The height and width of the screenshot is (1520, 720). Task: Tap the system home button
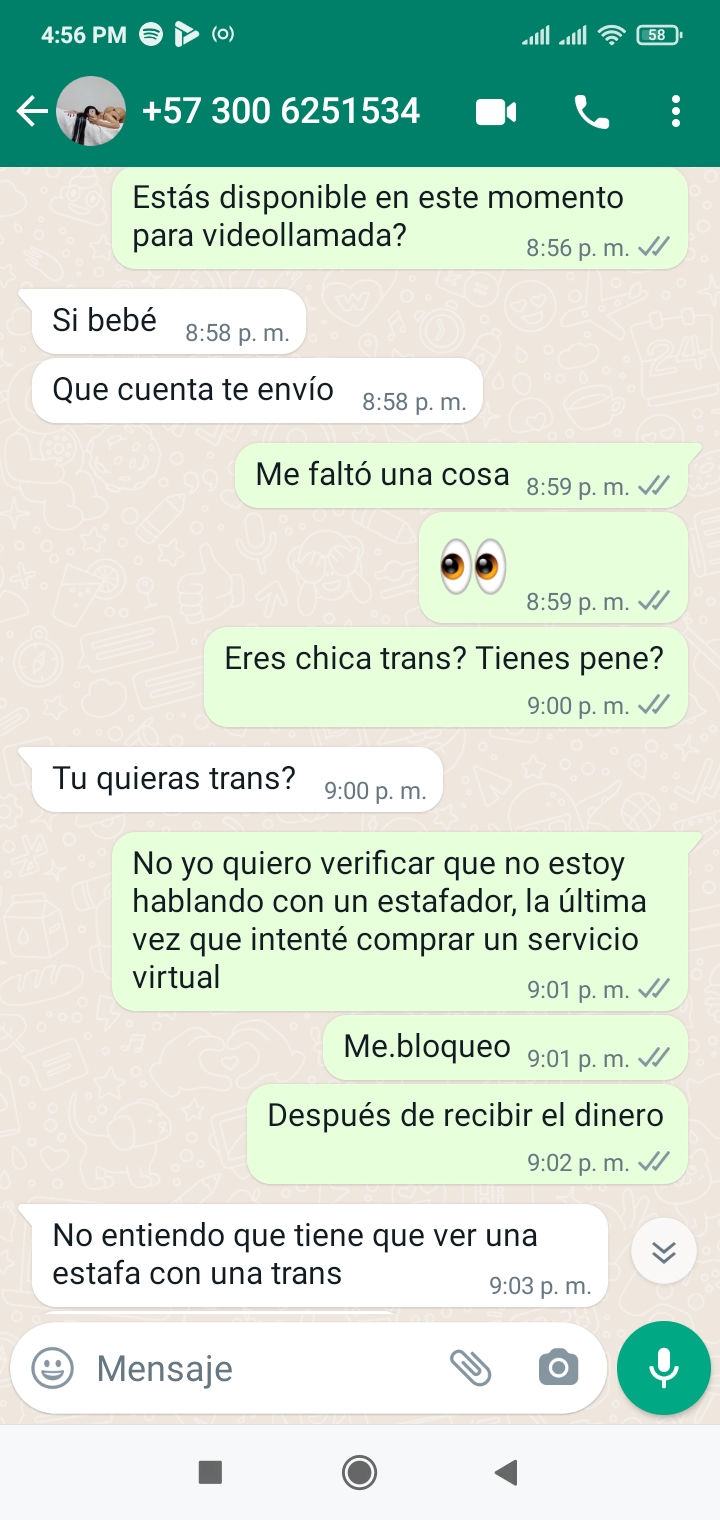click(359, 1472)
